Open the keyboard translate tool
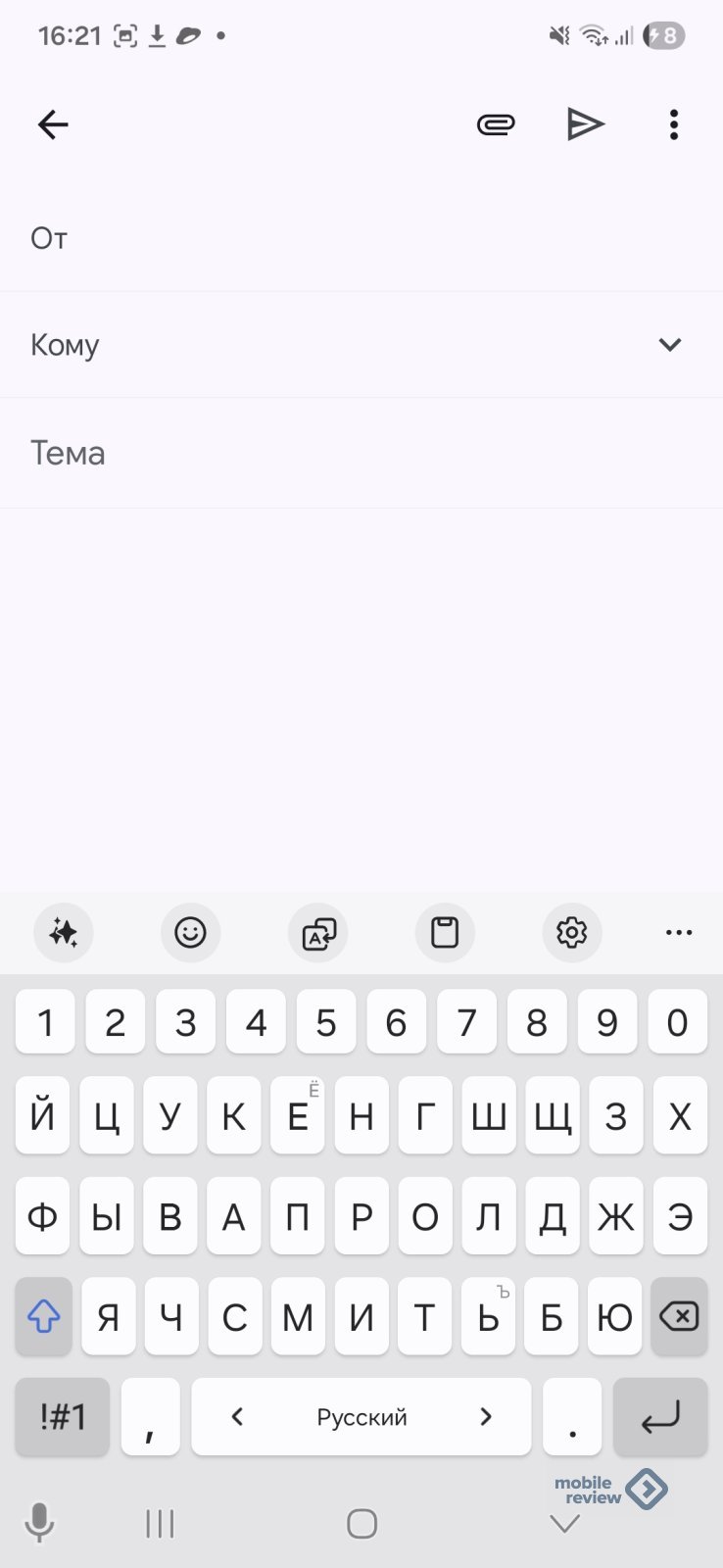 (x=318, y=933)
